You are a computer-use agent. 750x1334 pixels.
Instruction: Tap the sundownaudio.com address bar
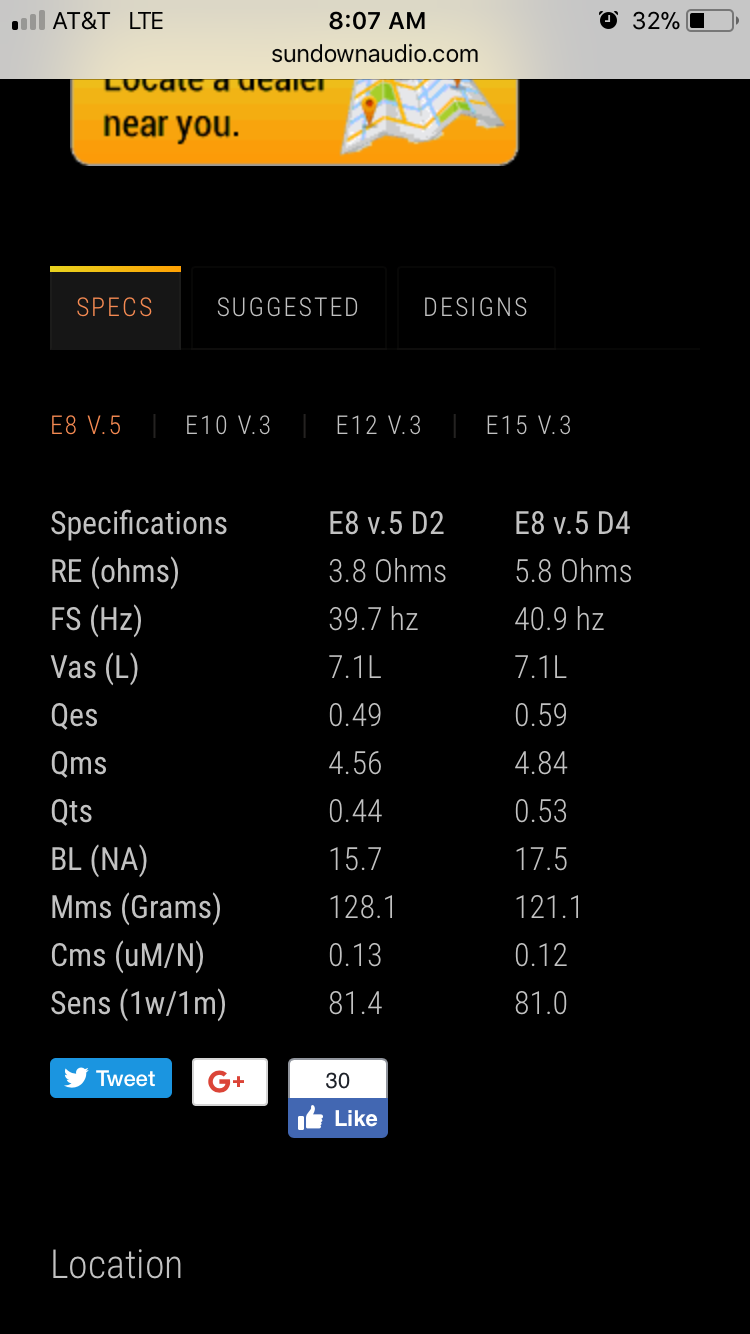tap(375, 54)
